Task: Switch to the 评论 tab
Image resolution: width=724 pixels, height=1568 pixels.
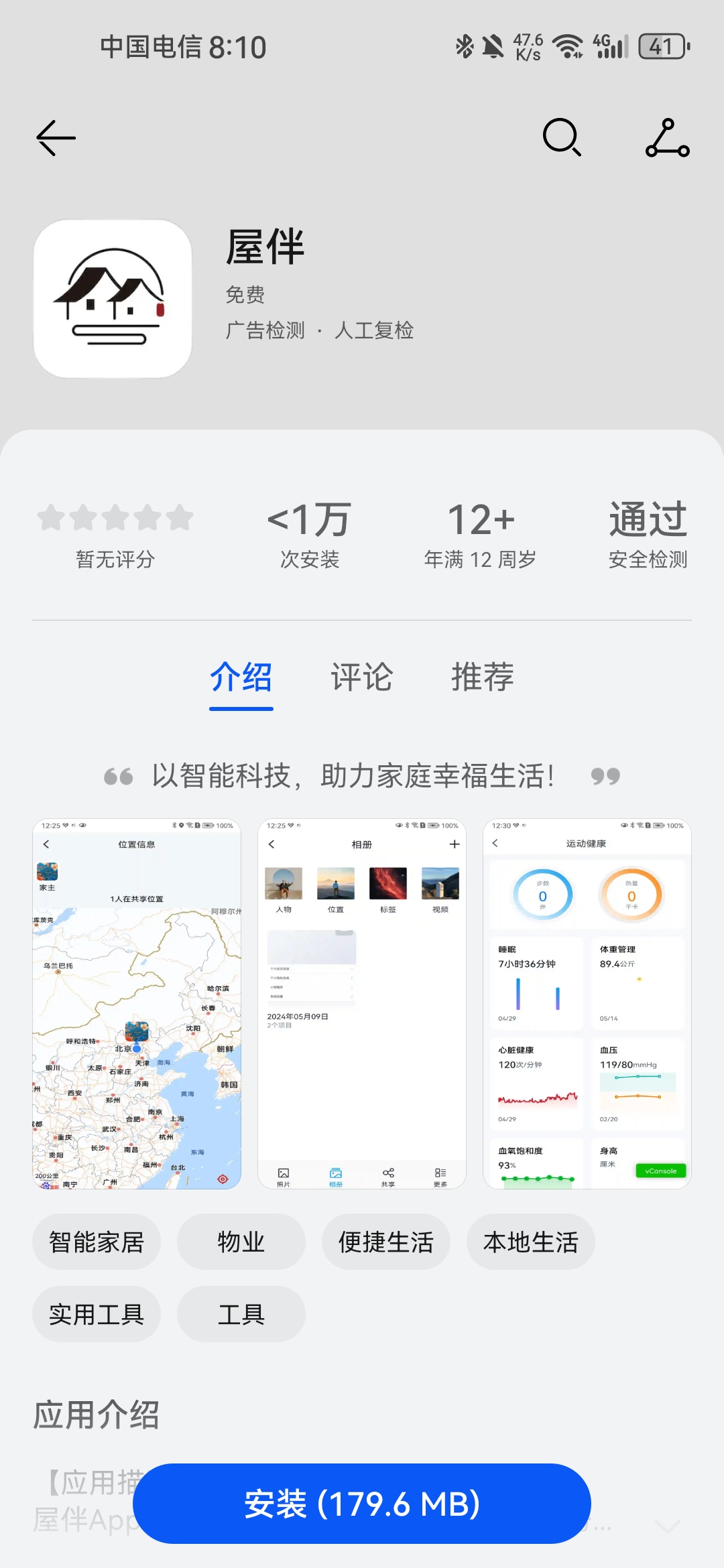Action: click(x=361, y=677)
